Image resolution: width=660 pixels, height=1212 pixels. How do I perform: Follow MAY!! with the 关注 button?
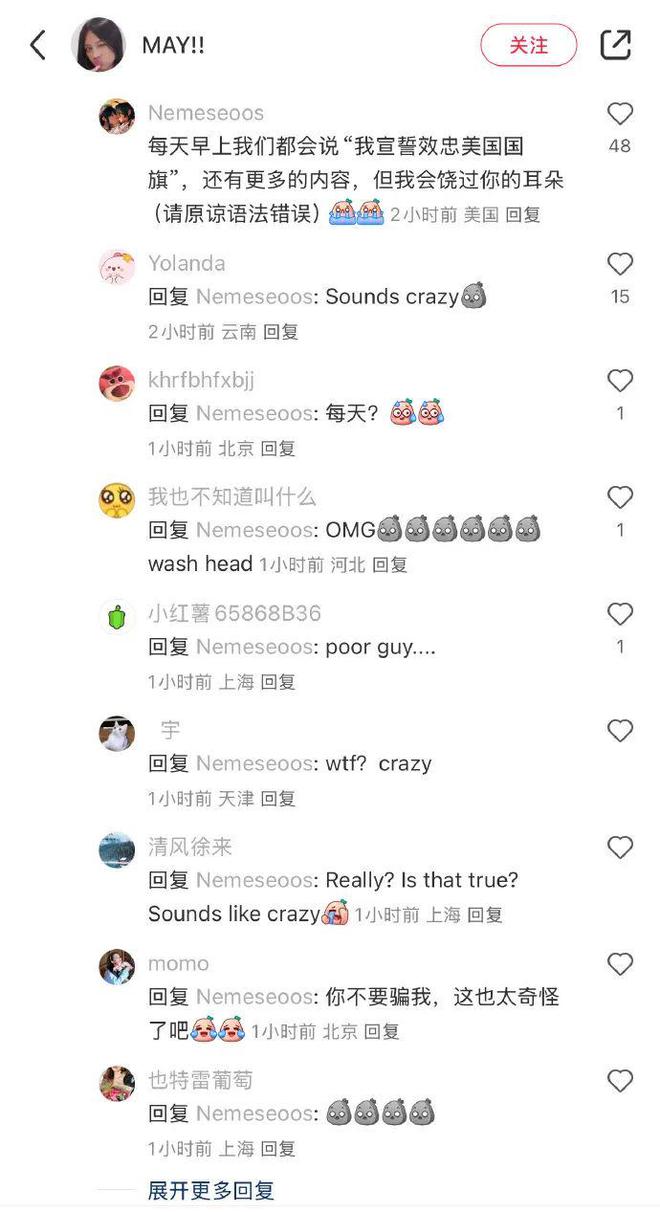pyautogui.click(x=528, y=45)
